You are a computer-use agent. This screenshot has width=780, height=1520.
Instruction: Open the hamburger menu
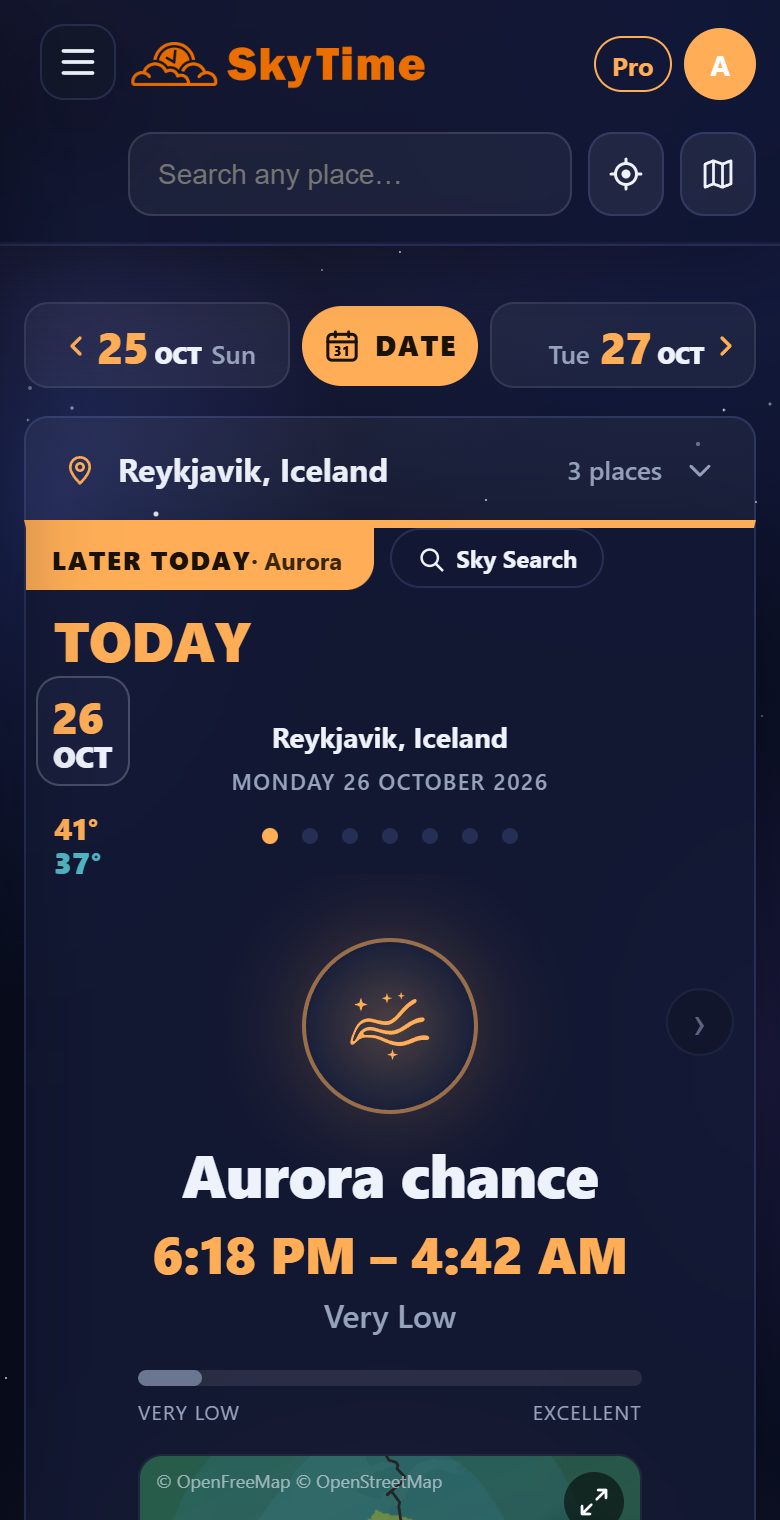coord(78,62)
